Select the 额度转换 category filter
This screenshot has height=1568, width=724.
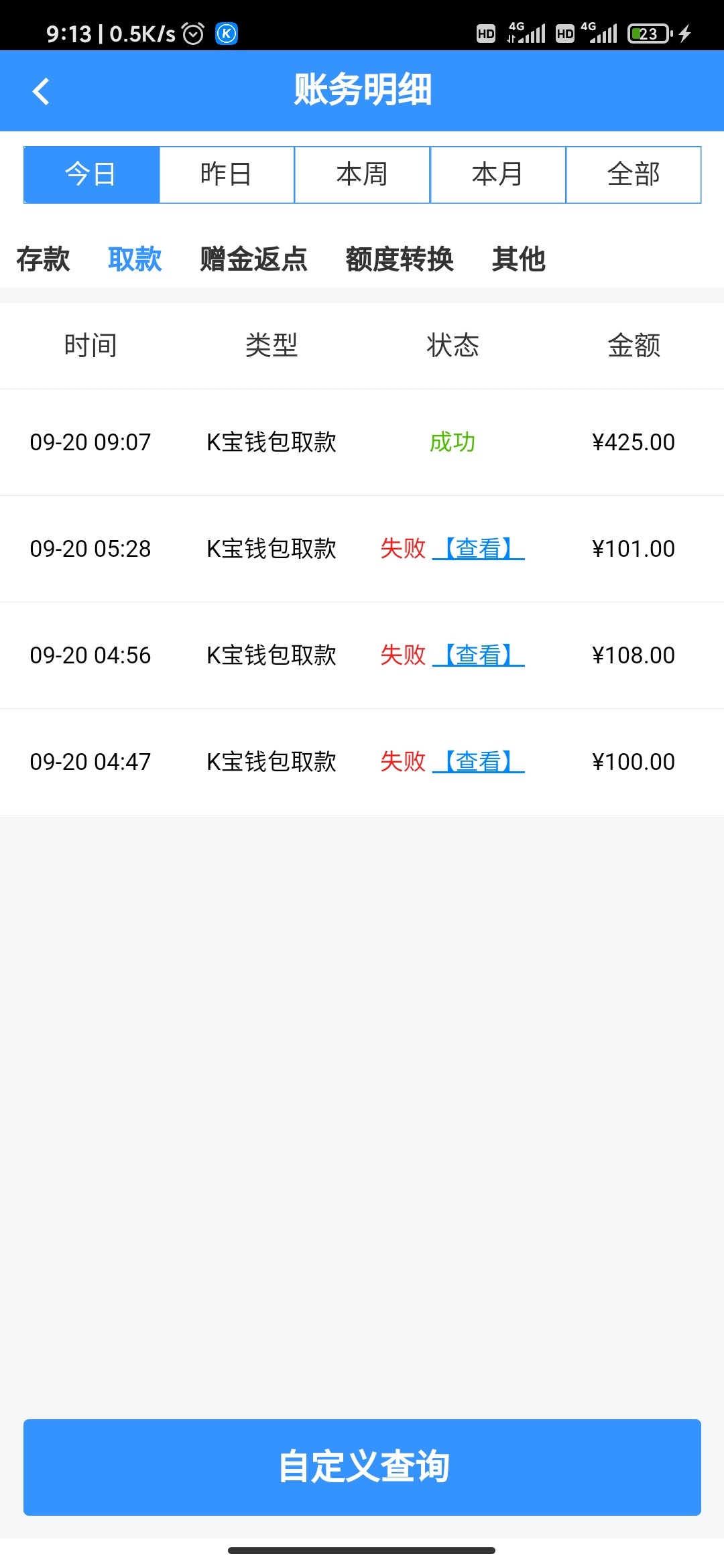(x=400, y=260)
